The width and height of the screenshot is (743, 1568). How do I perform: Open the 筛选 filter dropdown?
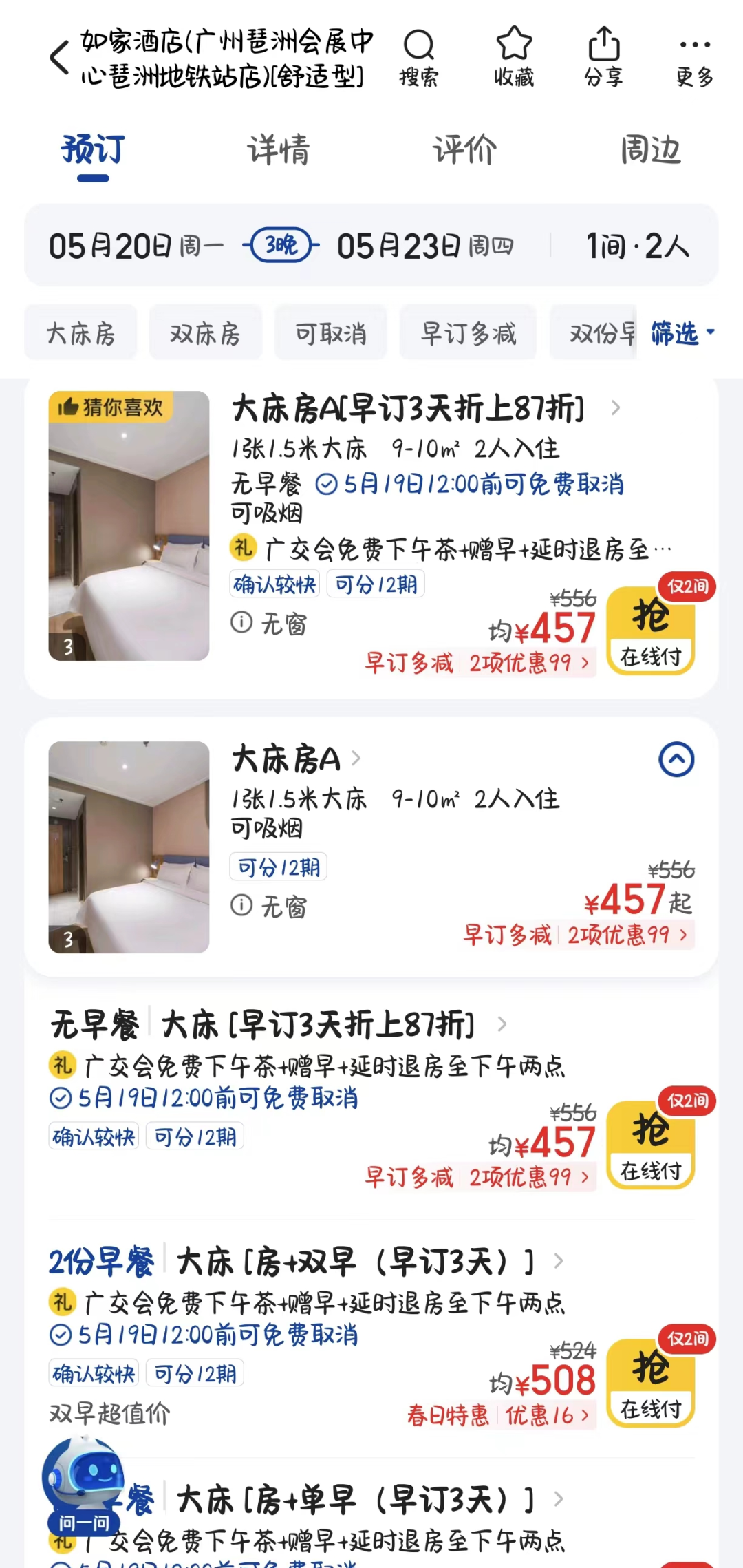point(682,334)
